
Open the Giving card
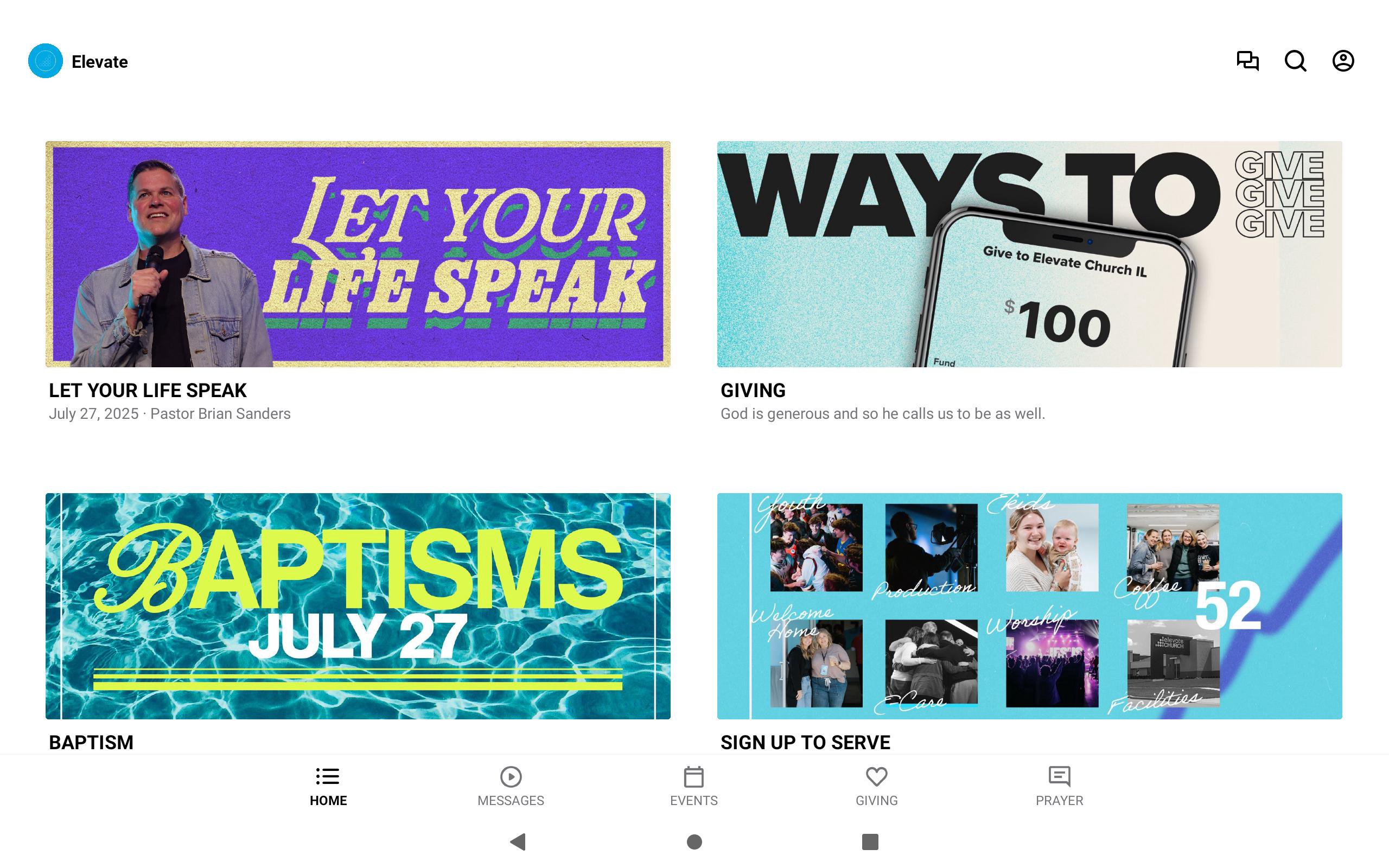tap(1029, 254)
